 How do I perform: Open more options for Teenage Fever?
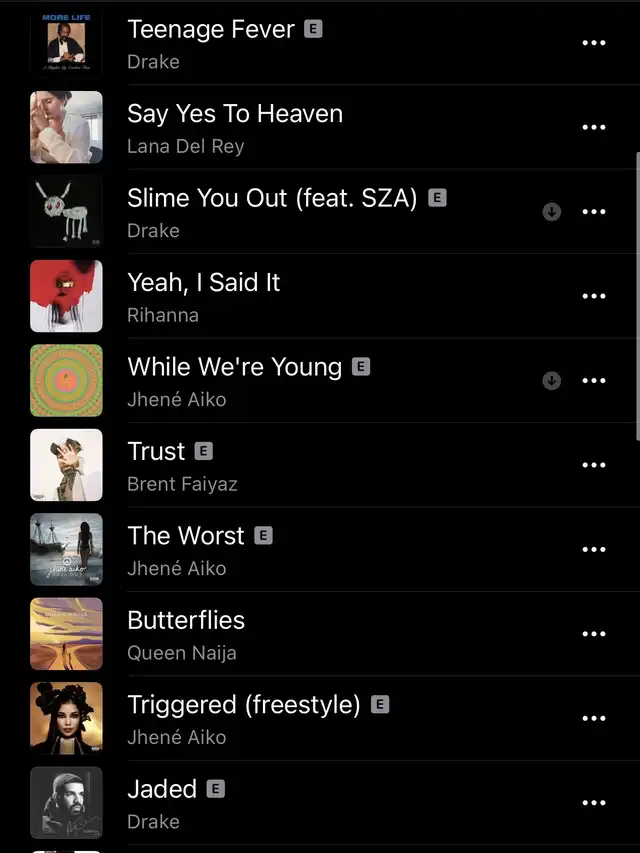click(594, 43)
